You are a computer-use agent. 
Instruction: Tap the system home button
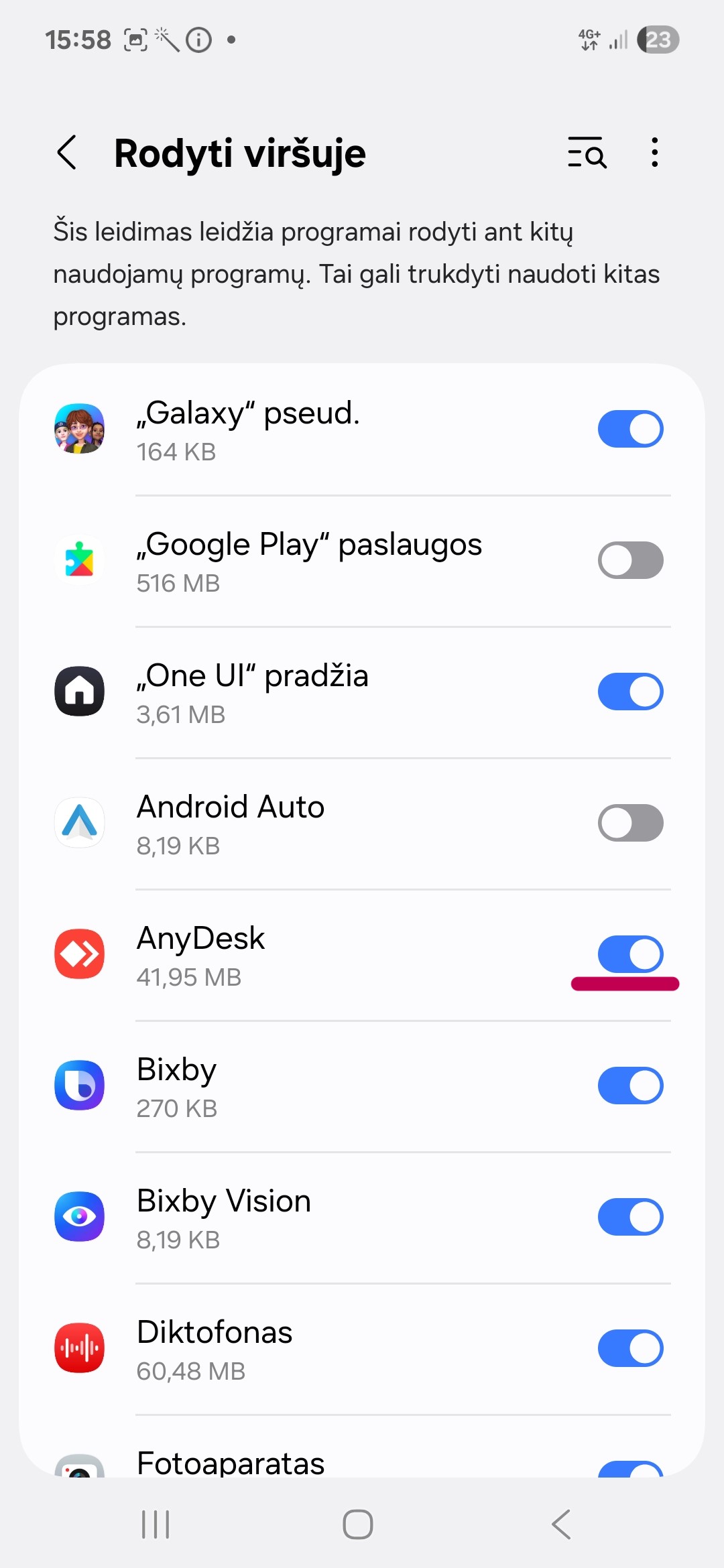[x=358, y=1524]
